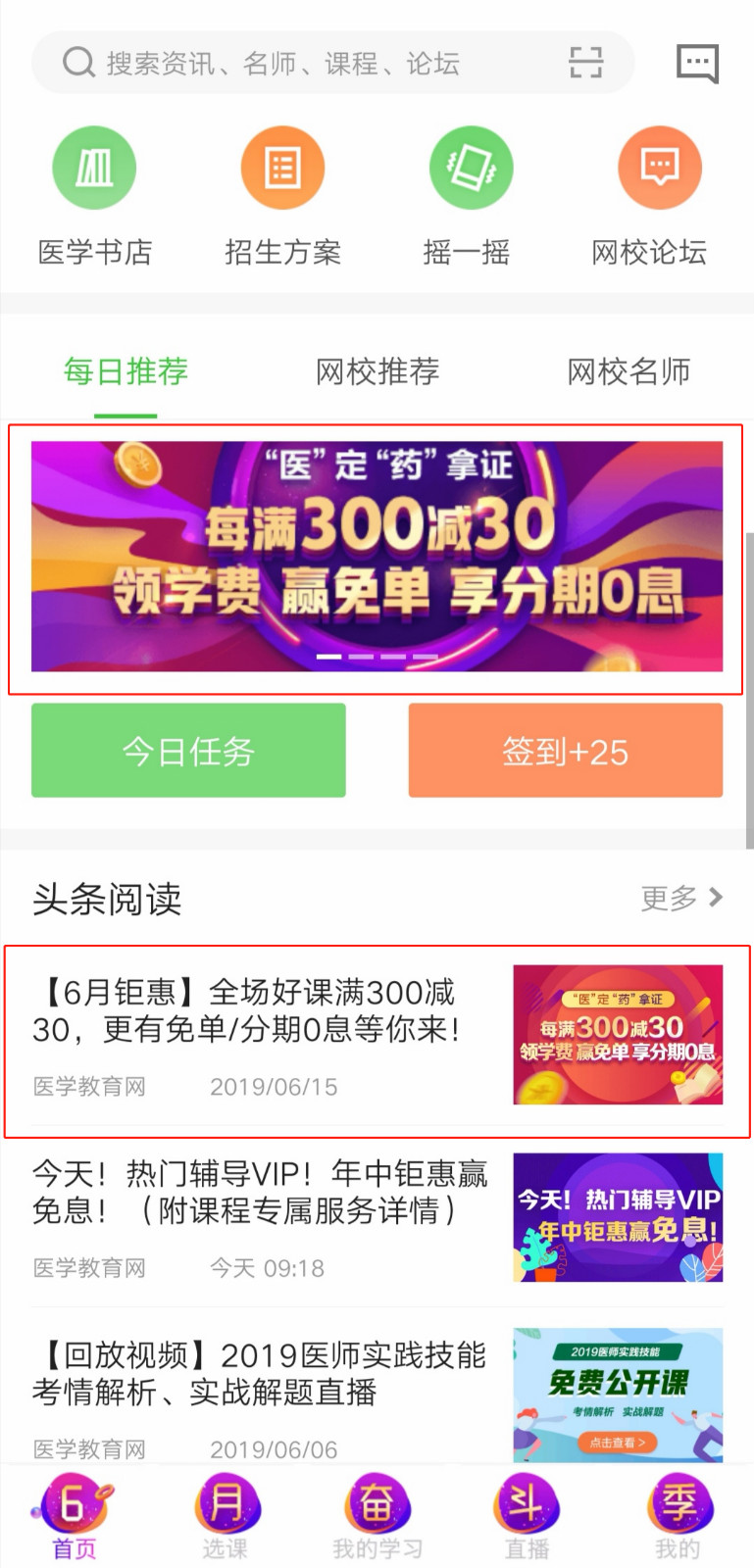This screenshot has width=754, height=1568.
Task: Open 今日任务 daily tasks
Action: tap(188, 751)
